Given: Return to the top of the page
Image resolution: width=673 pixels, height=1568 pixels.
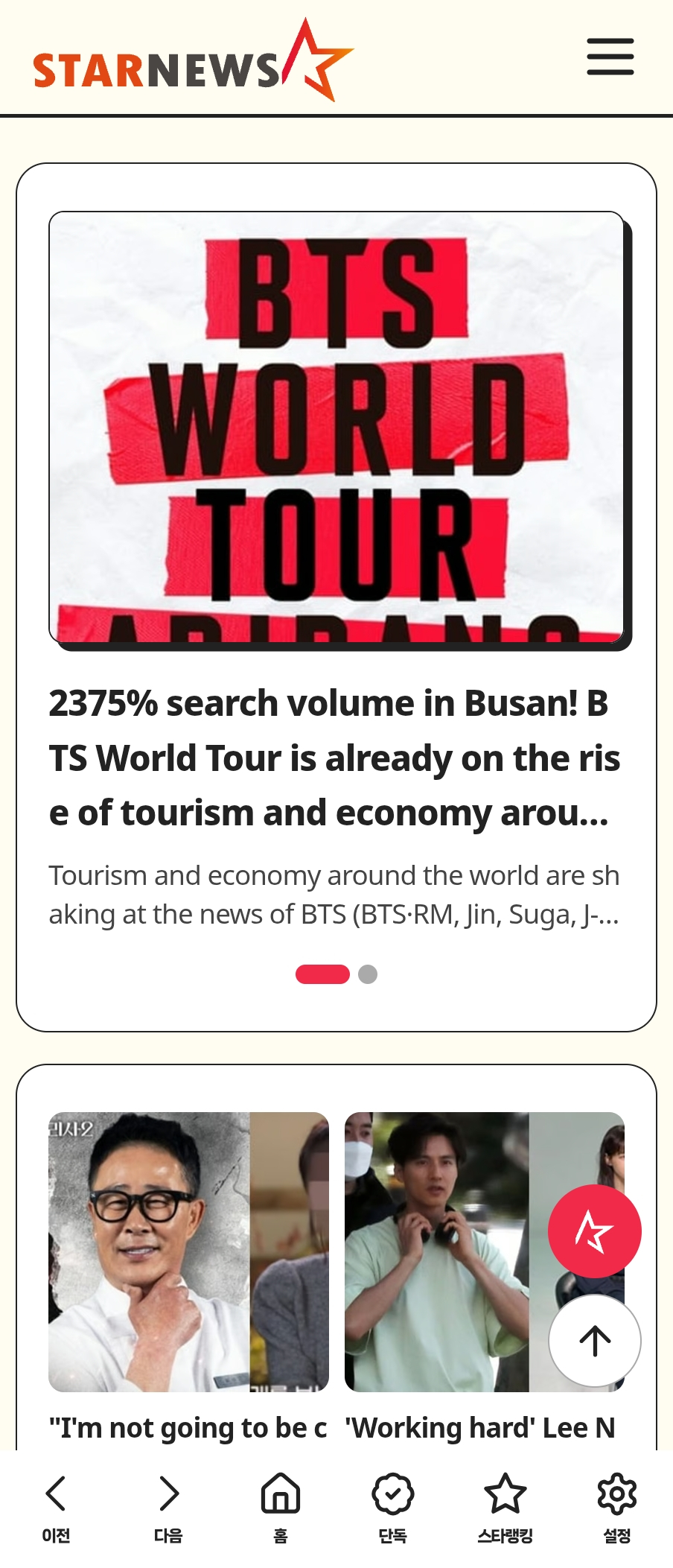Looking at the screenshot, I should coord(594,1341).
